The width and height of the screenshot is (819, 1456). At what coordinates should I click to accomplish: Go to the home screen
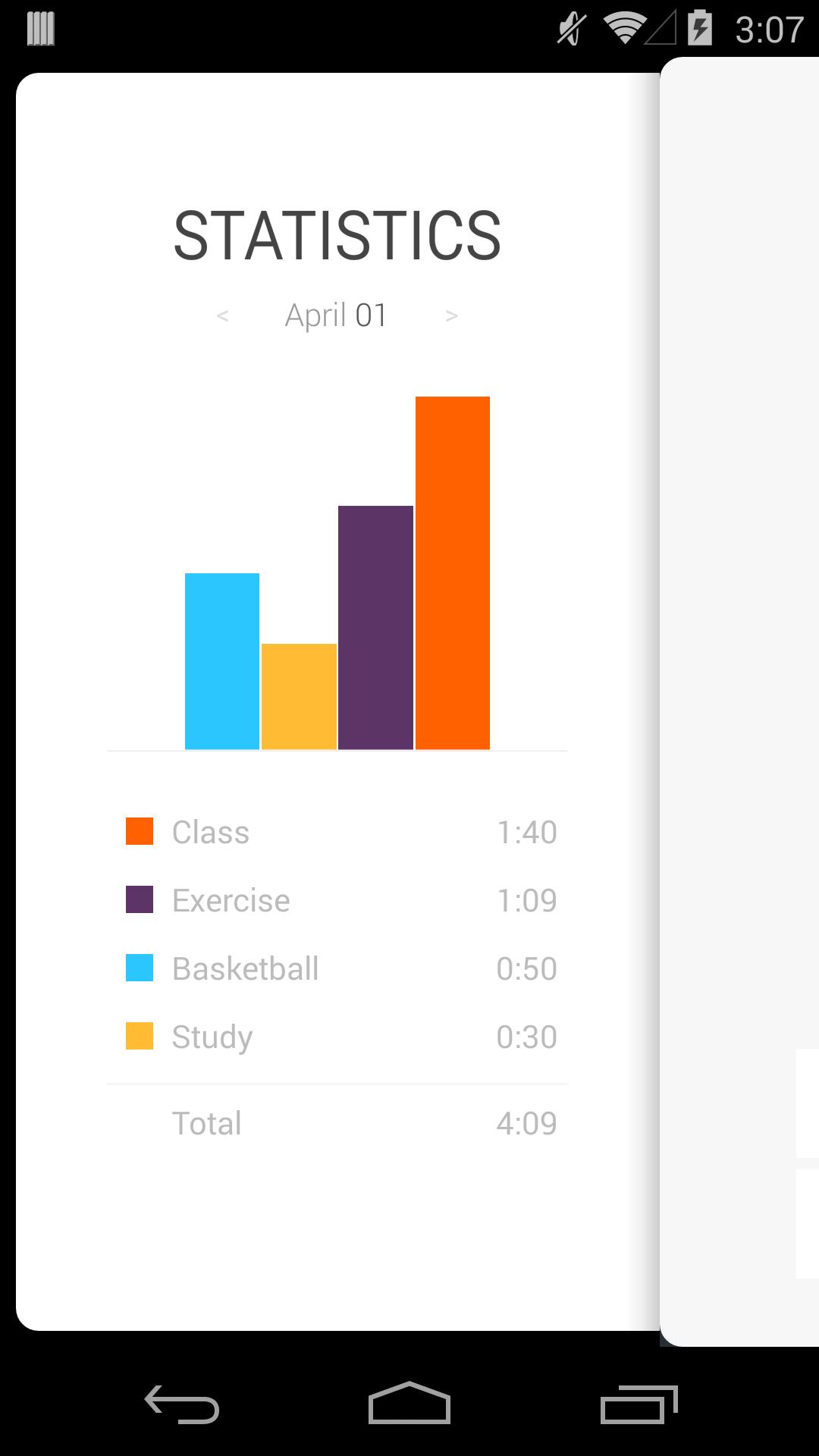(409, 1404)
